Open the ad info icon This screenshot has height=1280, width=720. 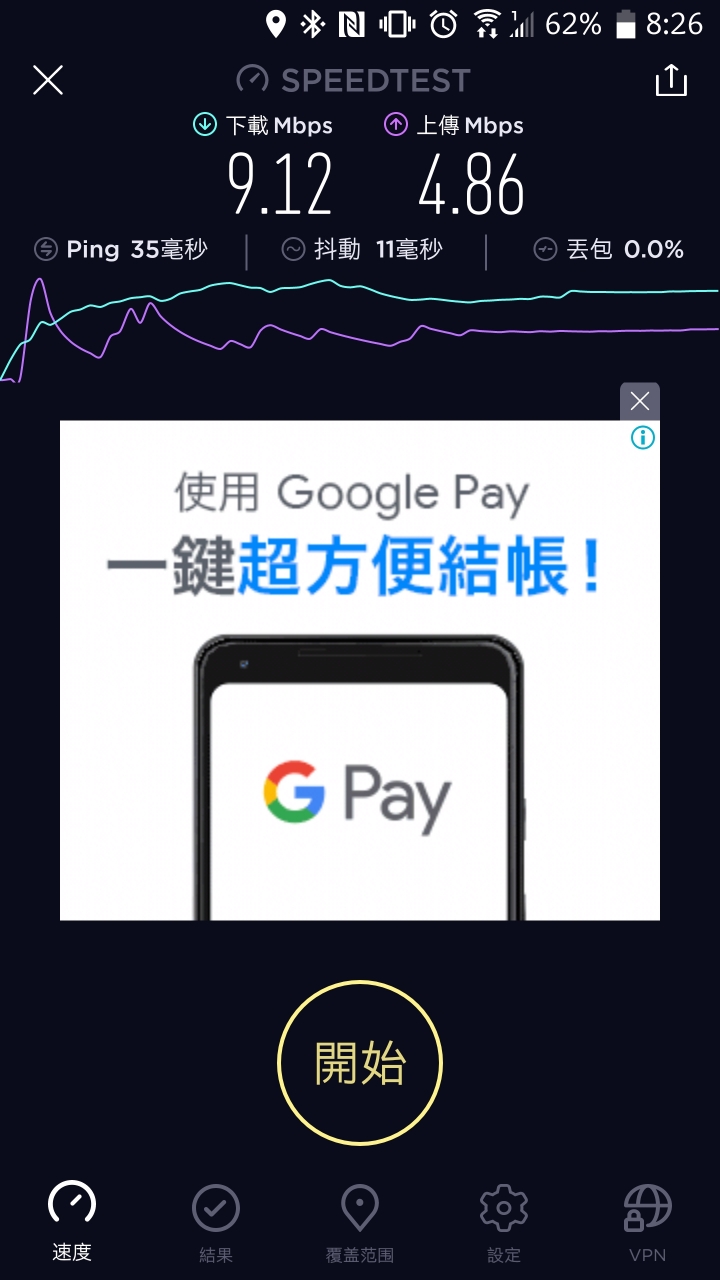pos(643,437)
